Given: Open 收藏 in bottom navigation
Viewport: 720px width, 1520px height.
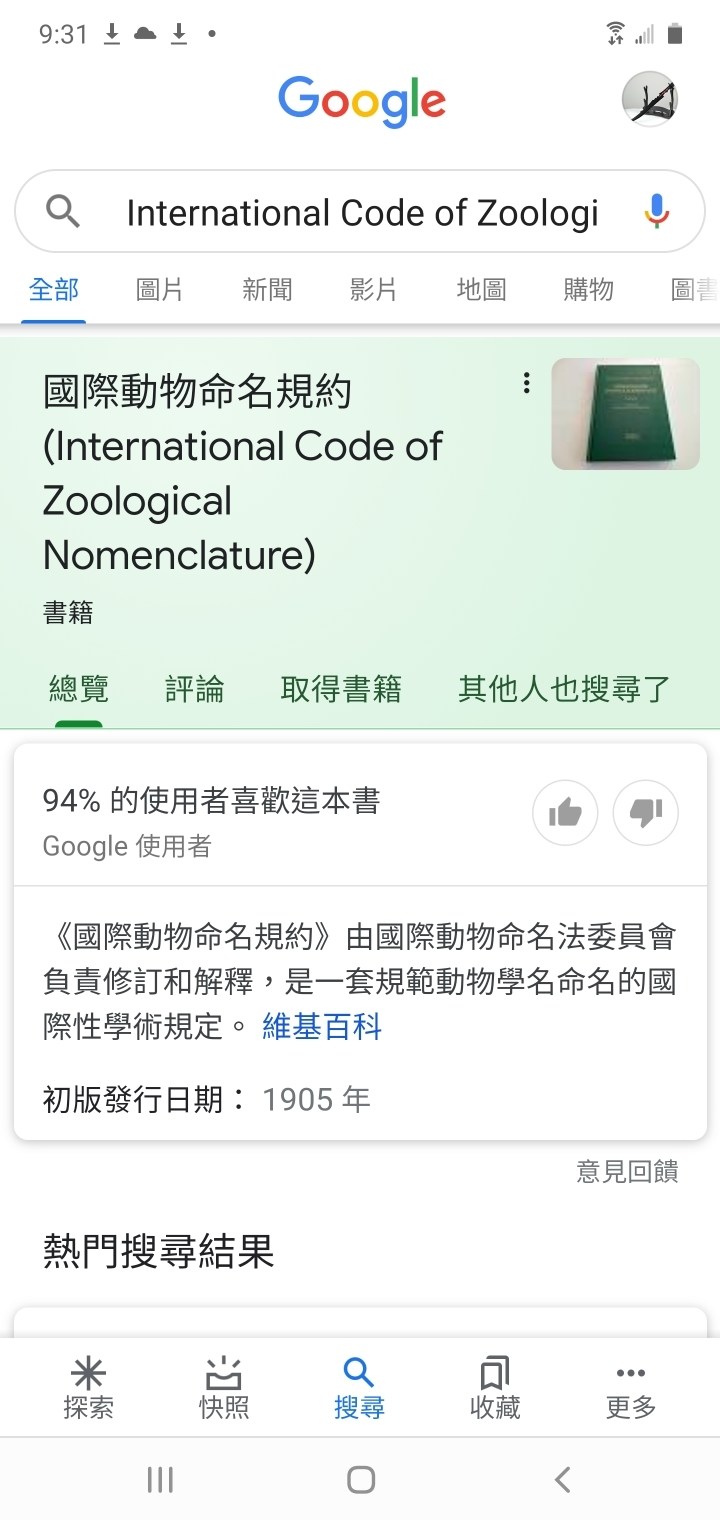Looking at the screenshot, I should point(495,1388).
